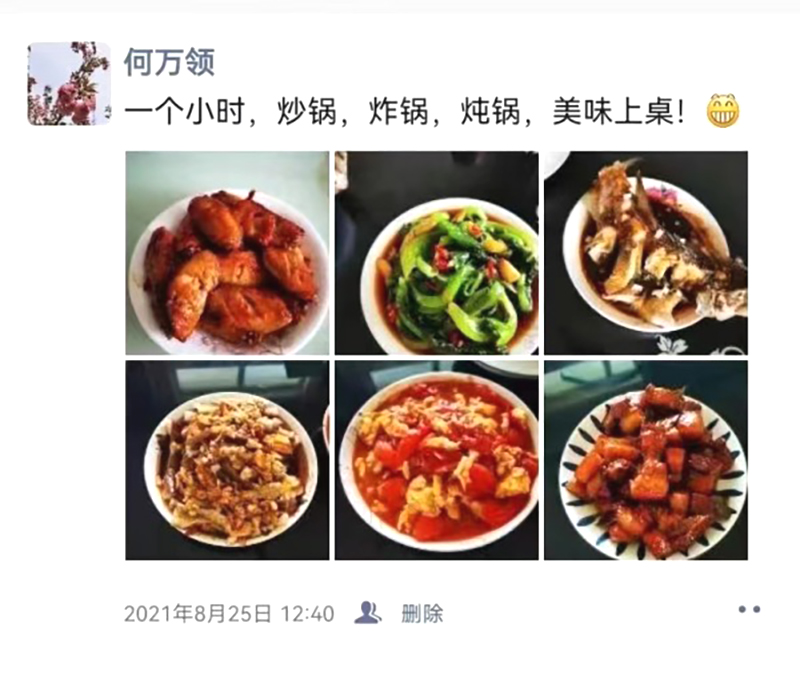The image size is (800, 683).
Task: Enlarge the braised pork cubes photo
Action: coord(645,460)
